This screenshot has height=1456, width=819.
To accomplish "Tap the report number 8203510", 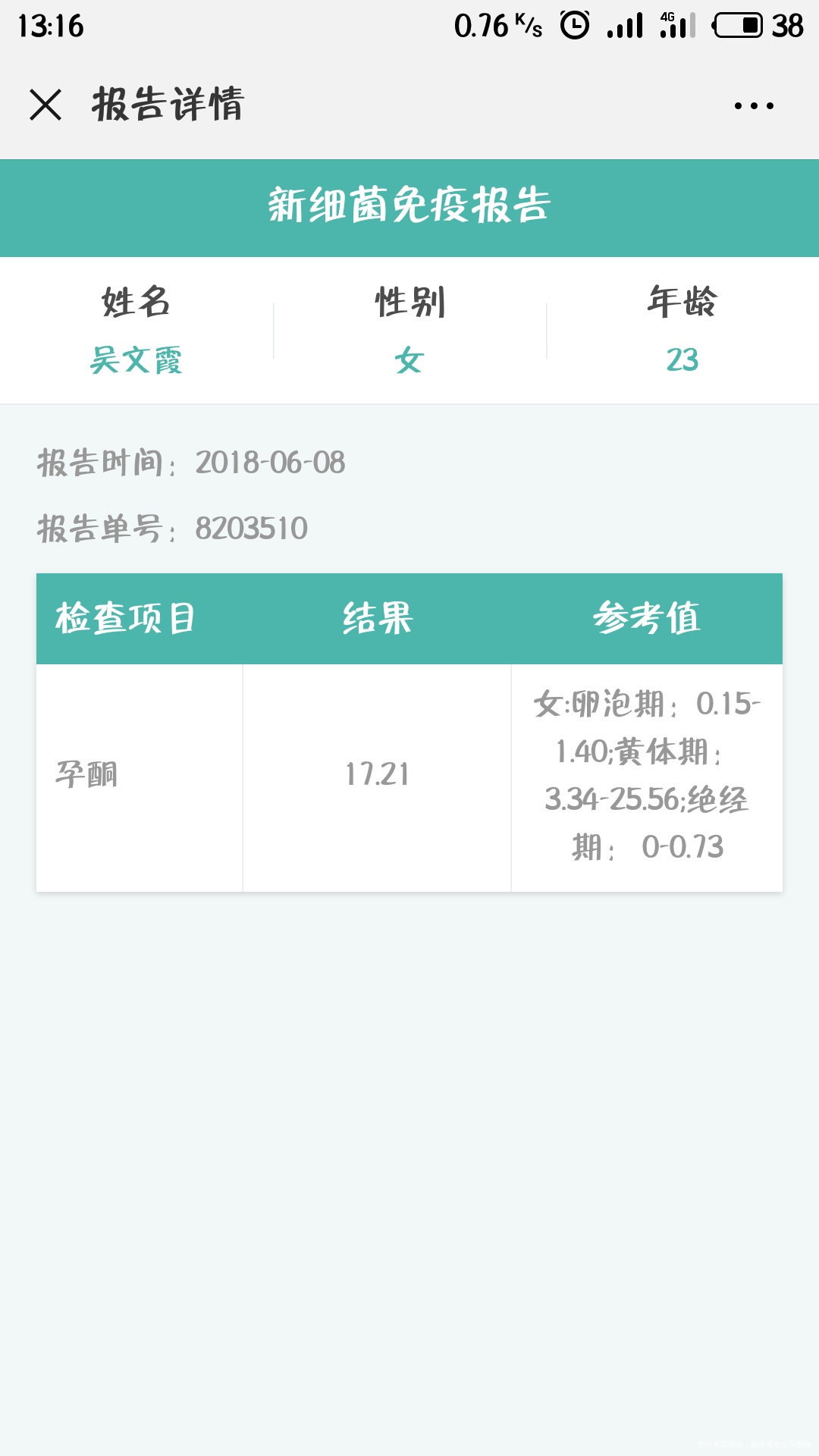I will pos(253,529).
